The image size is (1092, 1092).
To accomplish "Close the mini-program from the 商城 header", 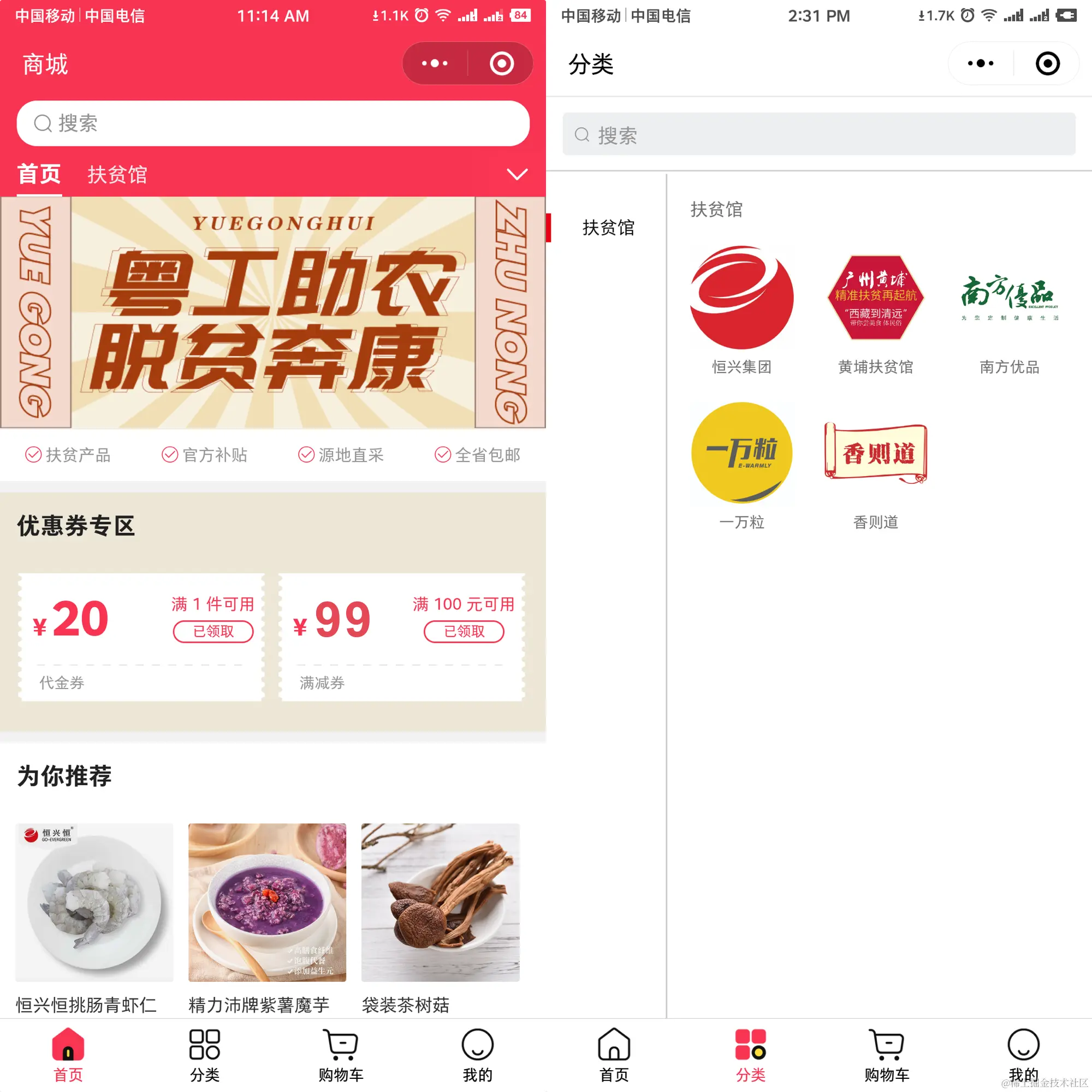I will point(501,63).
